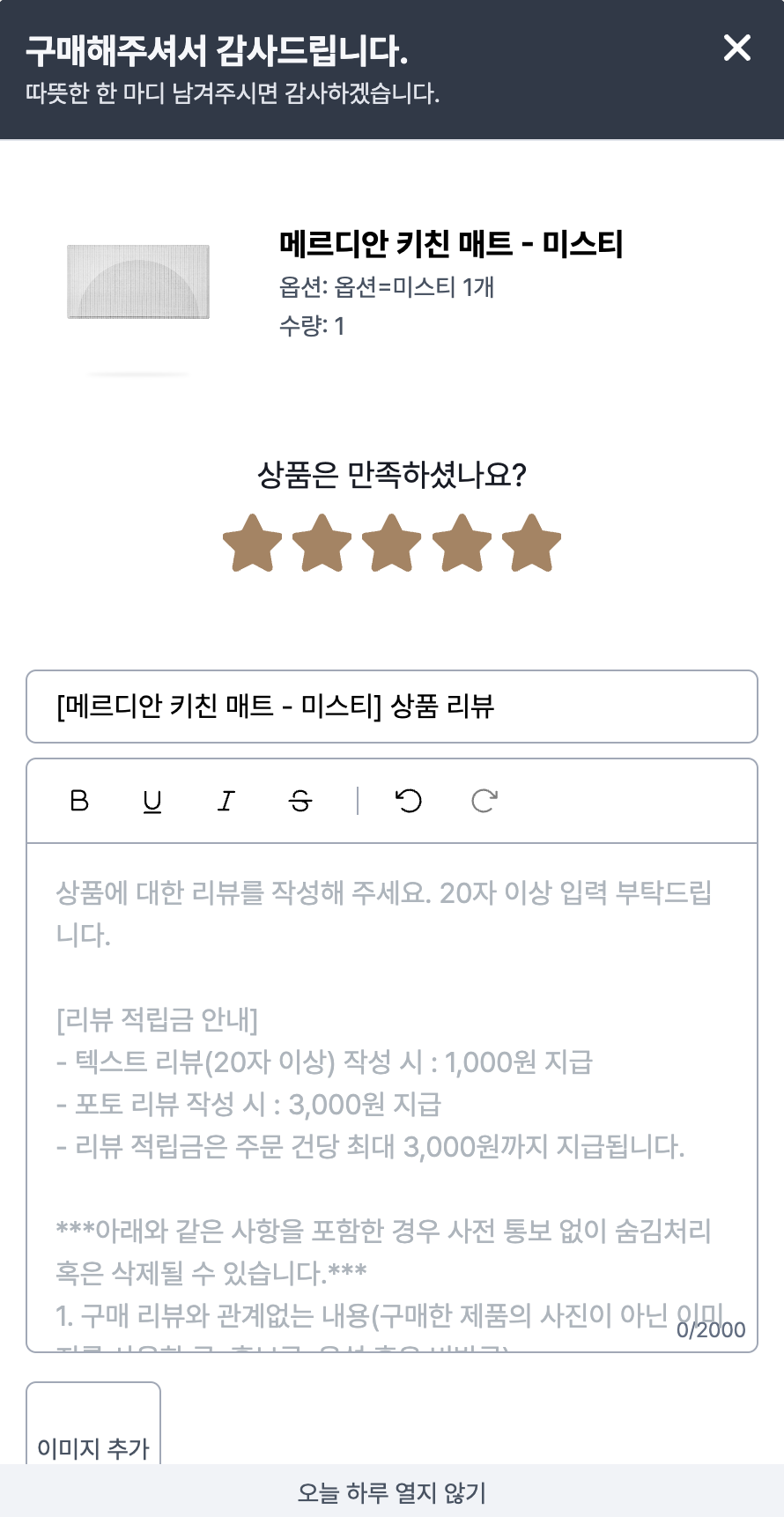The width and height of the screenshot is (784, 1517).
Task: Focus the review text area
Action: 392,1092
